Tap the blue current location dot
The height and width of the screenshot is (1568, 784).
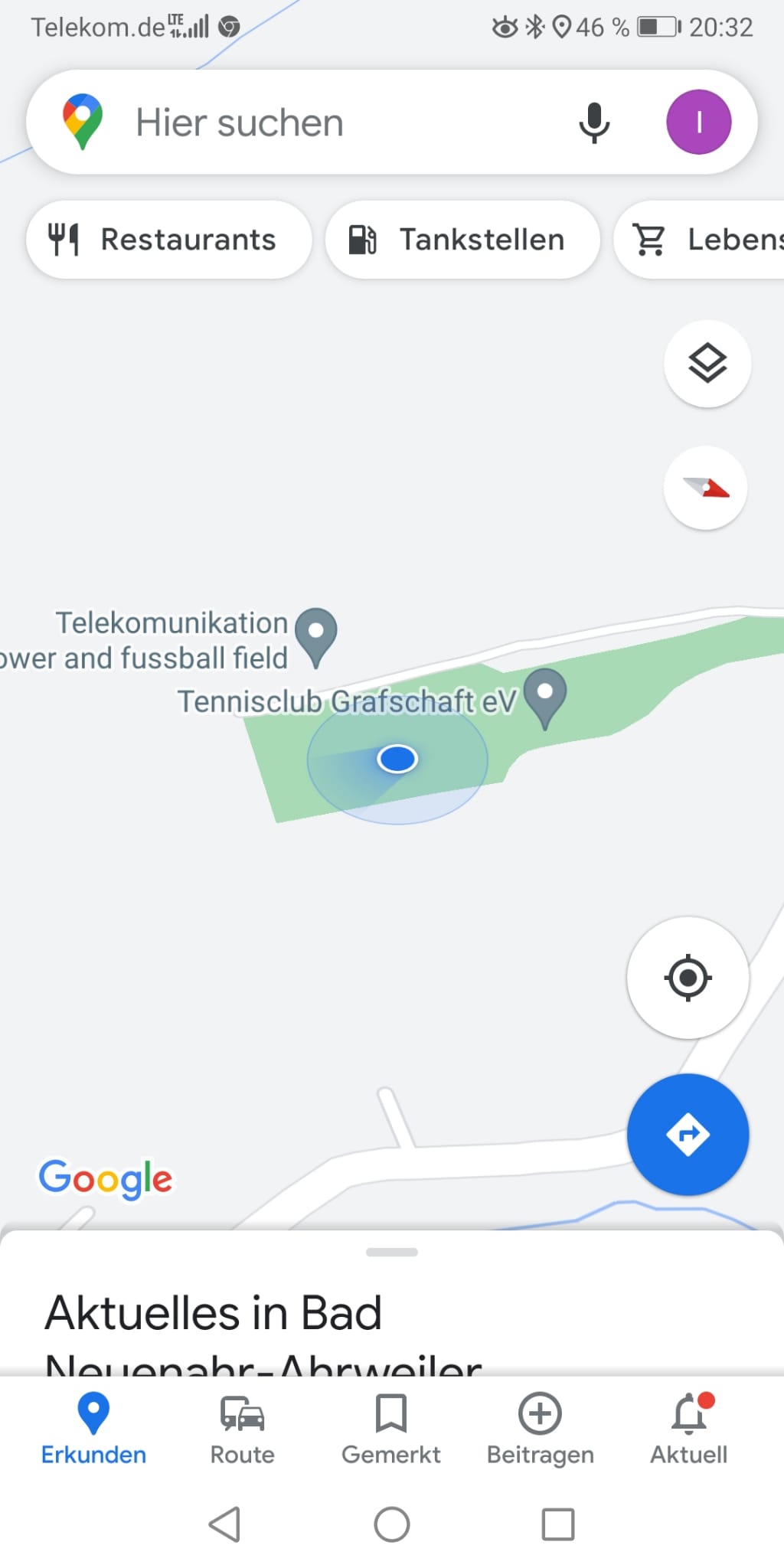tap(397, 758)
